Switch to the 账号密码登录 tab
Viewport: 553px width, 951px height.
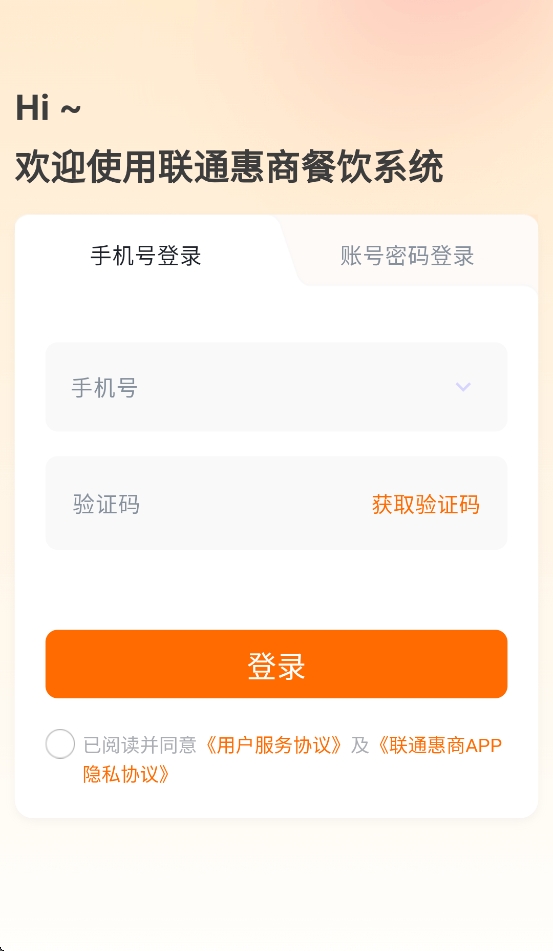407,256
